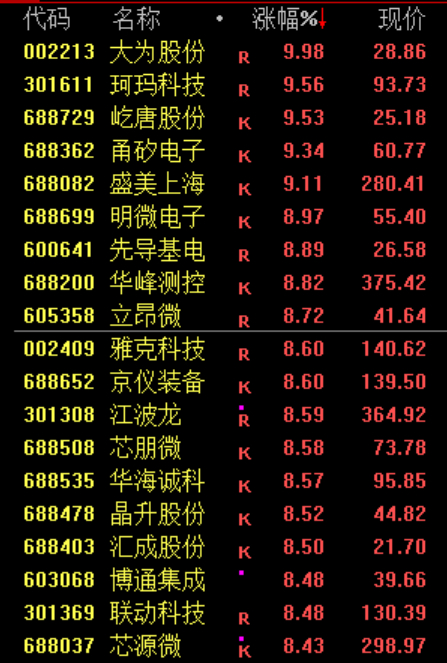The image size is (447, 663).
Task: Open the 芯朋微 688508 row
Action: coord(224,448)
